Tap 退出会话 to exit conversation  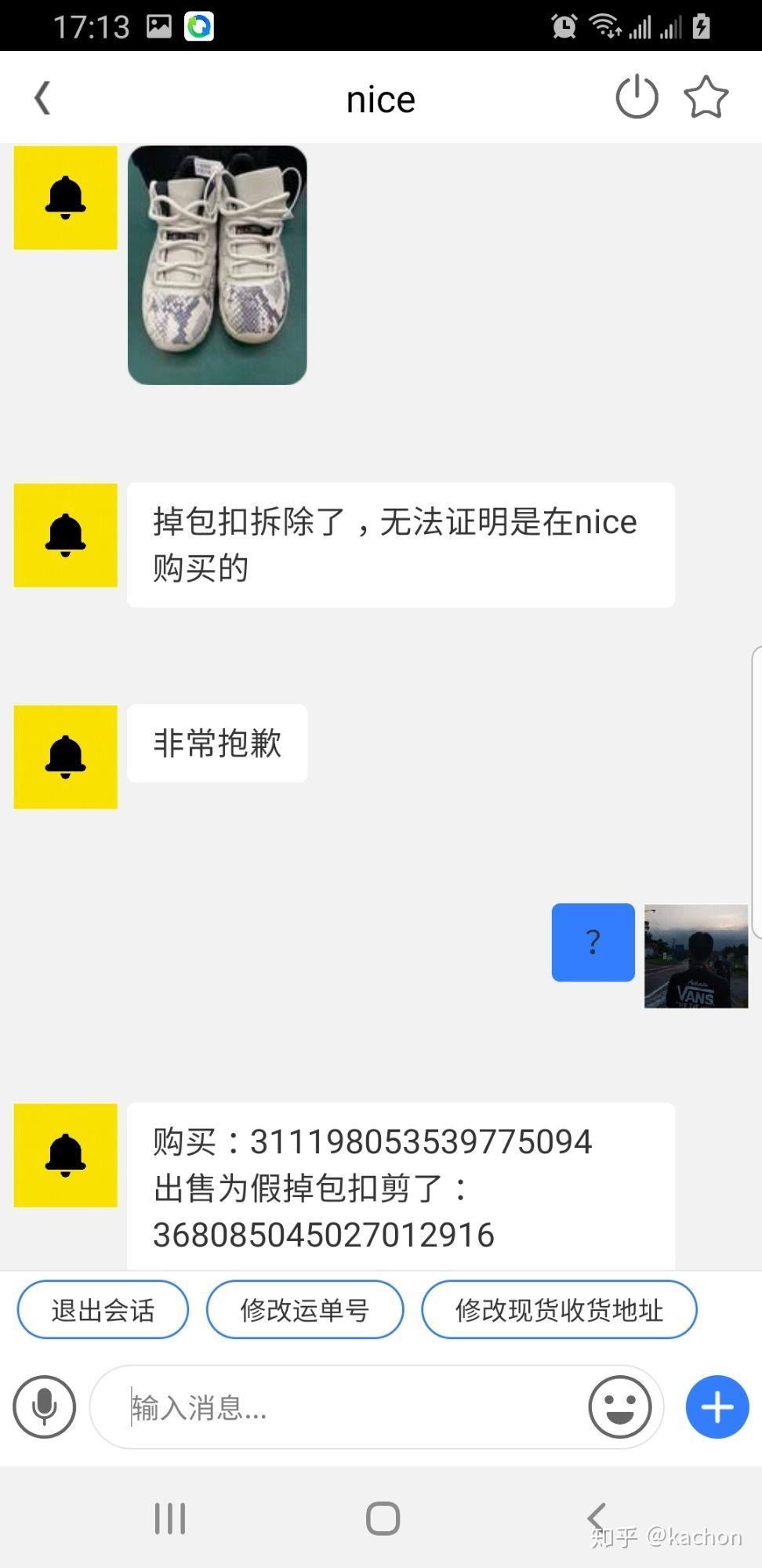pyautogui.click(x=103, y=1310)
